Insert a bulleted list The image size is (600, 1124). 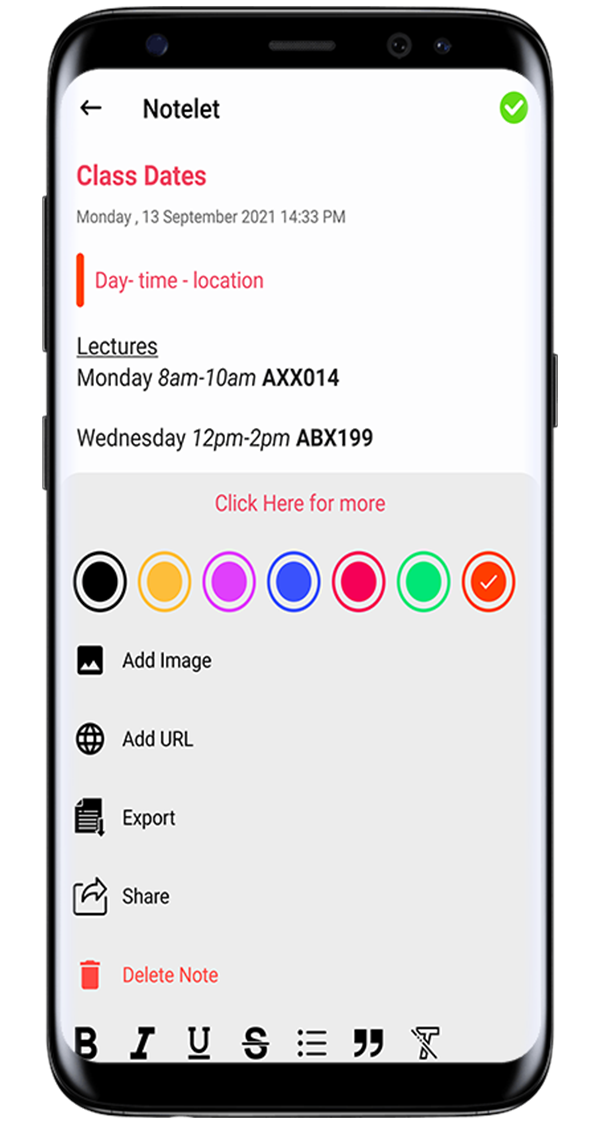click(x=312, y=1044)
